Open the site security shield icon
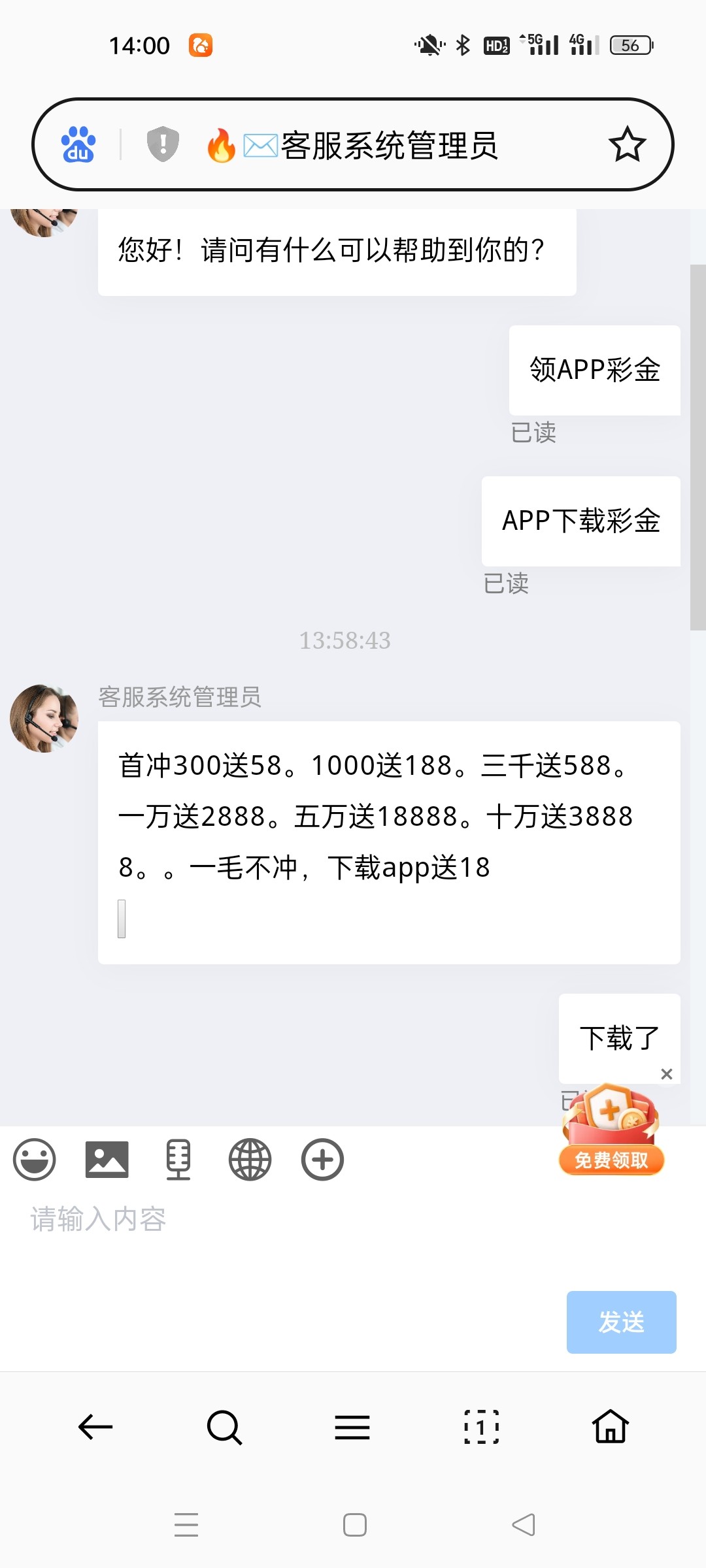Screen dimensions: 706x1568 coord(163,144)
